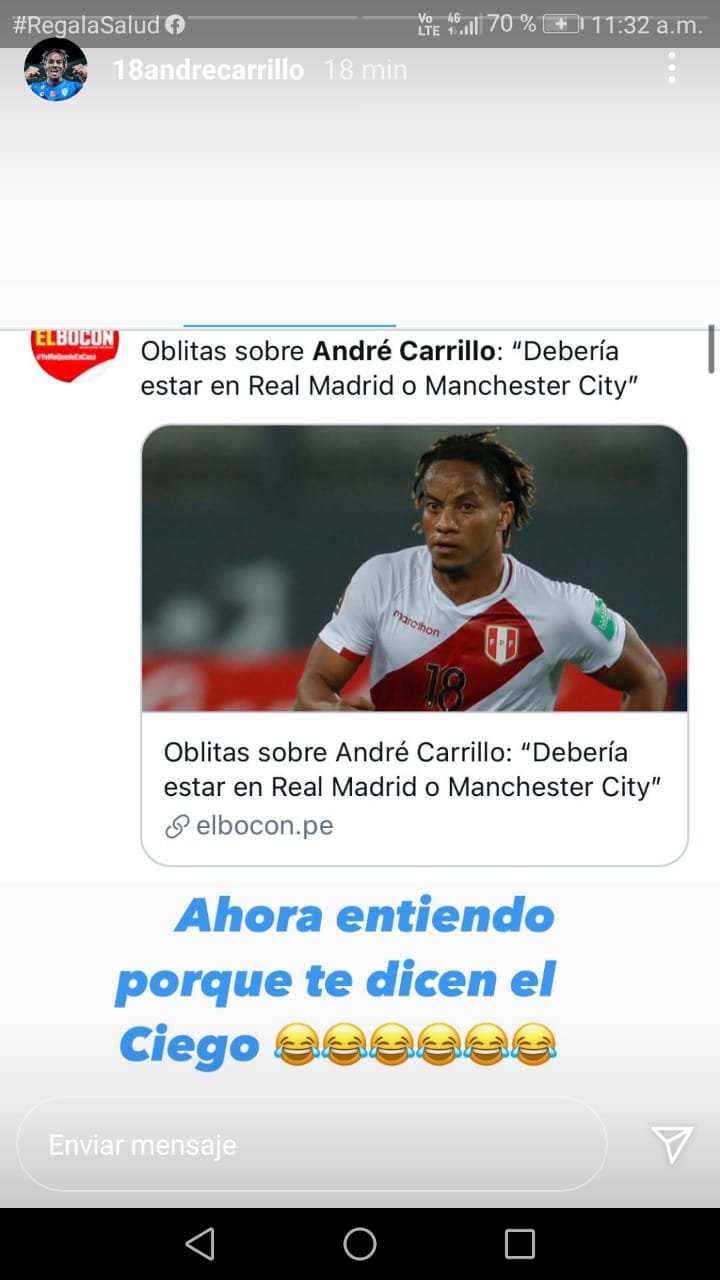The image size is (720, 1280).
Task: Tap the 18andrecarrillo username
Action: (208, 70)
